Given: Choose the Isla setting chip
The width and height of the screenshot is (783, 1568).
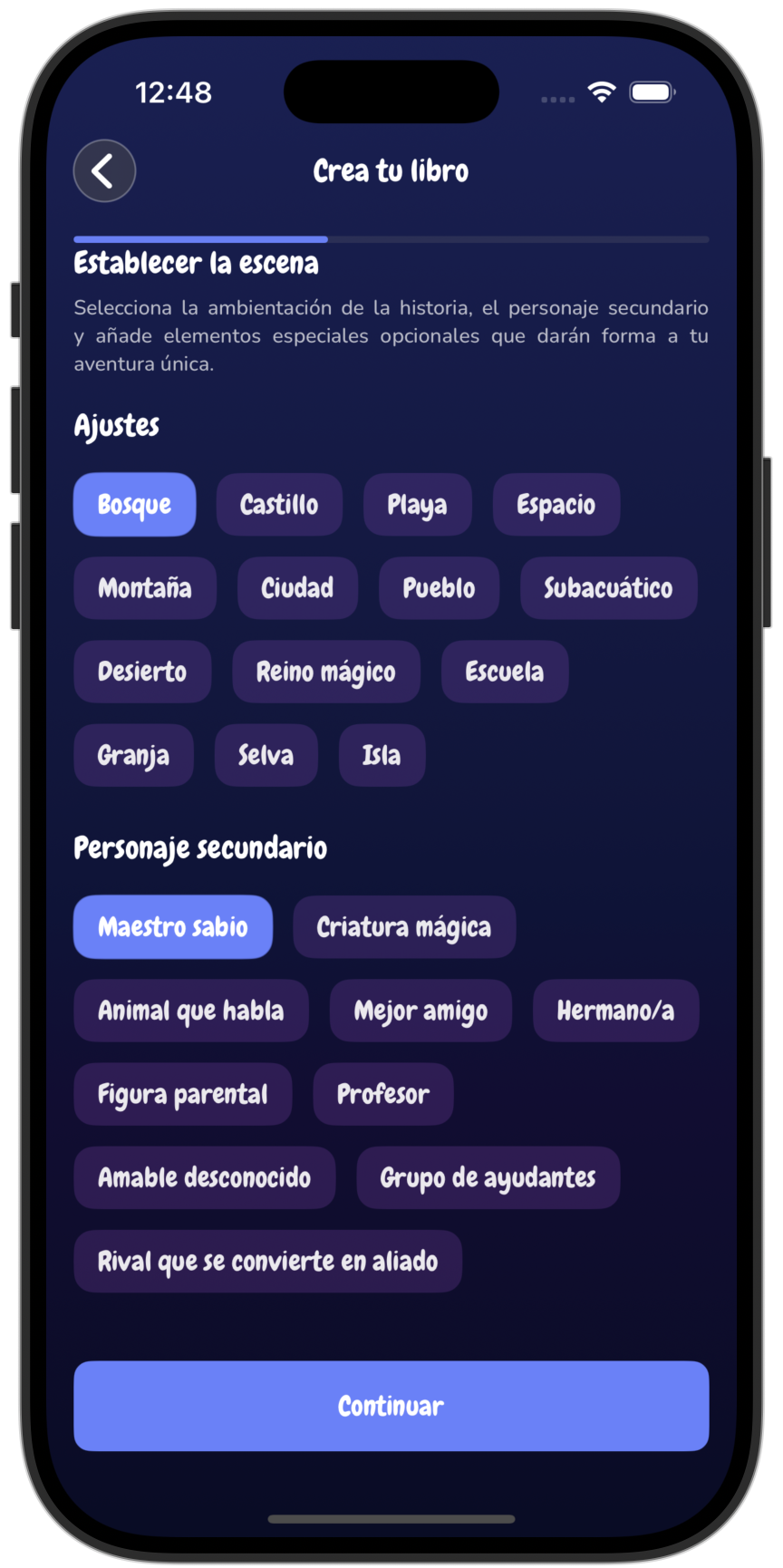Looking at the screenshot, I should click(382, 755).
